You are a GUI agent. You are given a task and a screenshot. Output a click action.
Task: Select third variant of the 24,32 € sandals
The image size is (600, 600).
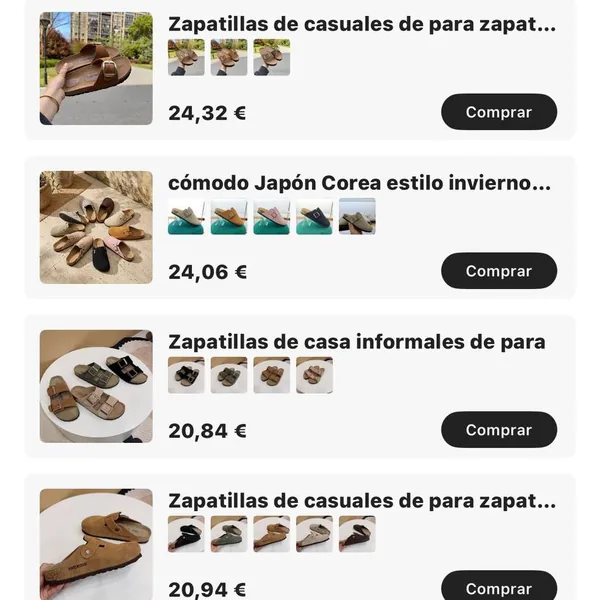(x=271, y=57)
